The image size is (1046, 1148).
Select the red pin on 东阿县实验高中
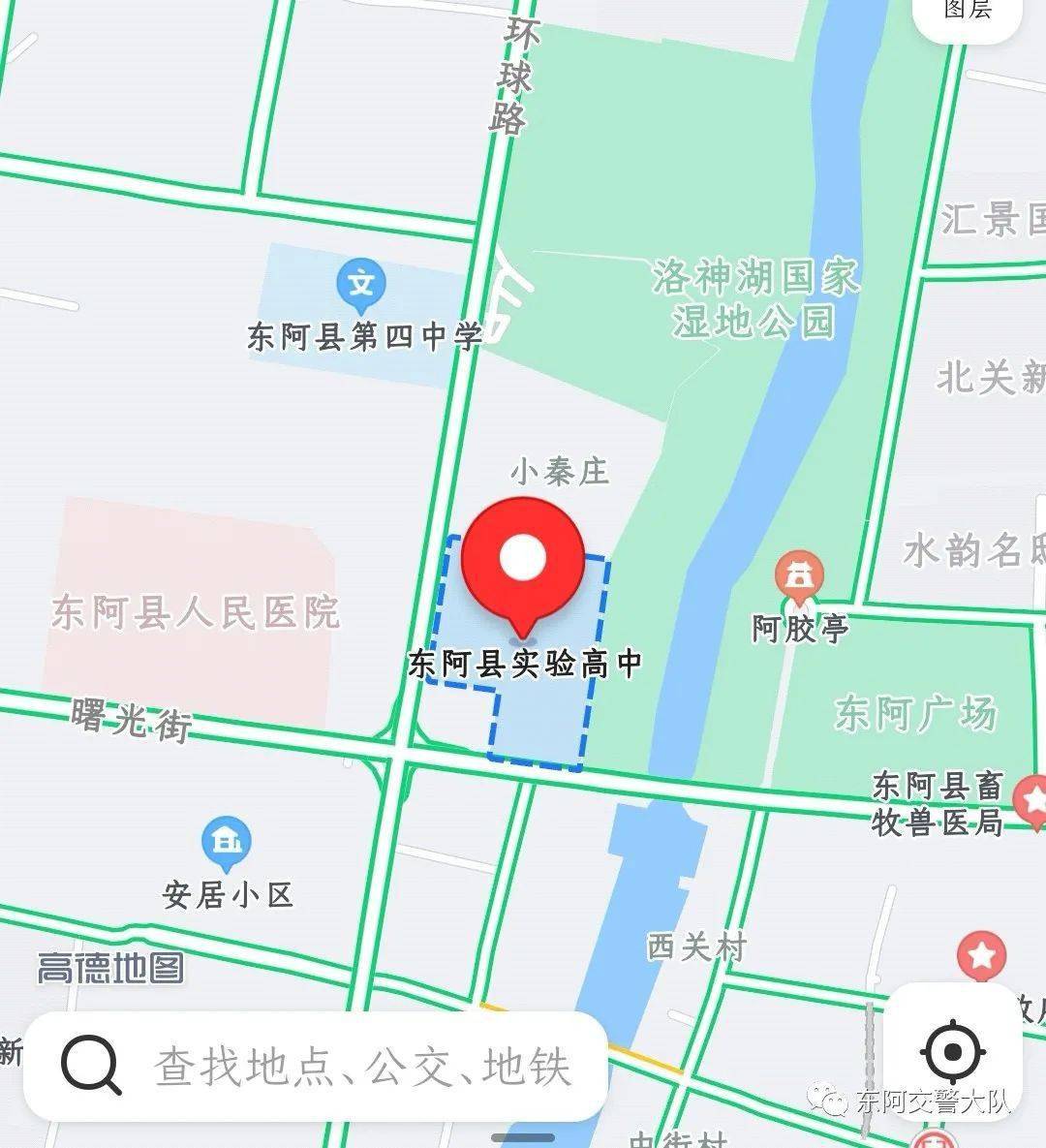524,557
